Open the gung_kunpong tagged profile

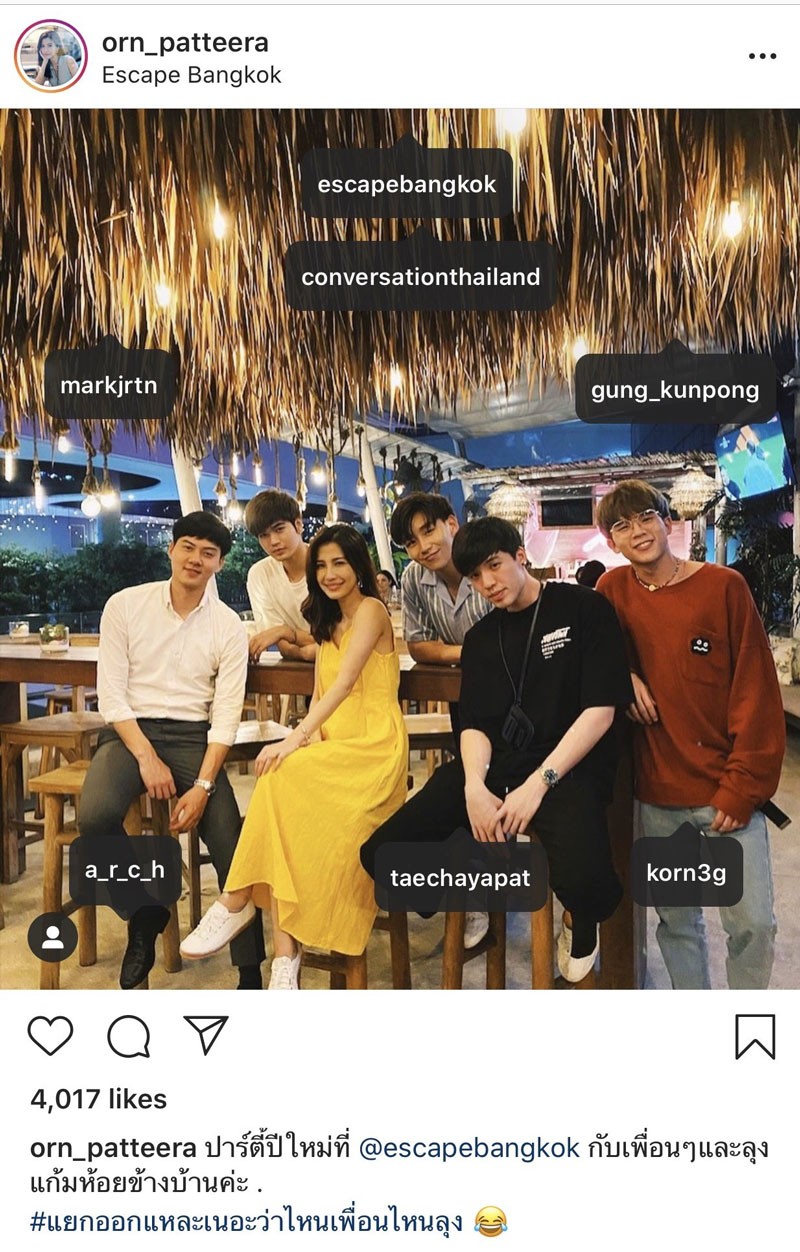click(x=675, y=390)
